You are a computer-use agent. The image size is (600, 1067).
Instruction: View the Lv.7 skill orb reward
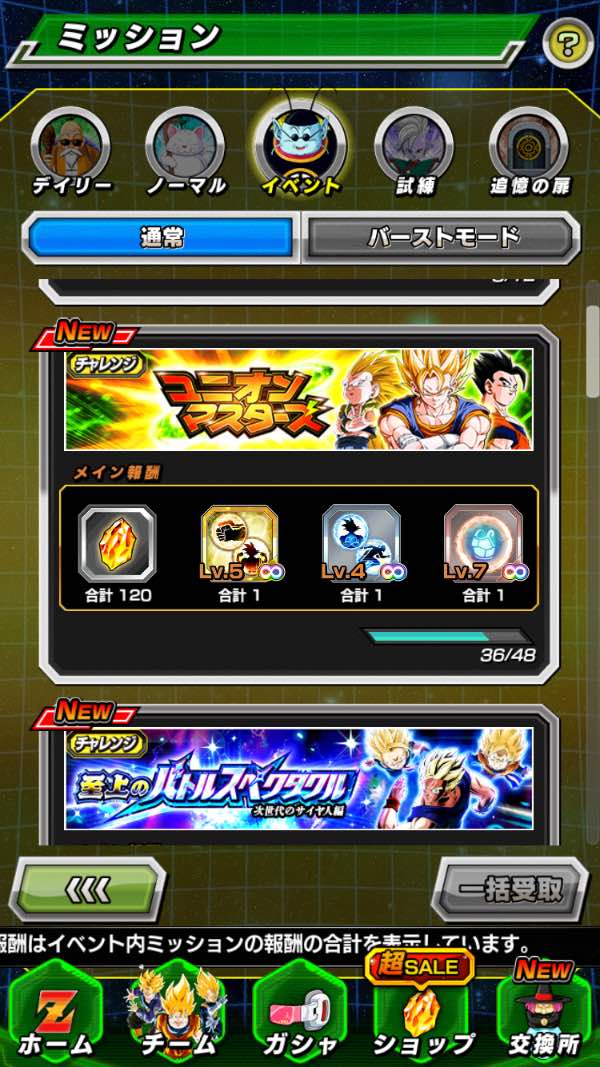point(483,545)
